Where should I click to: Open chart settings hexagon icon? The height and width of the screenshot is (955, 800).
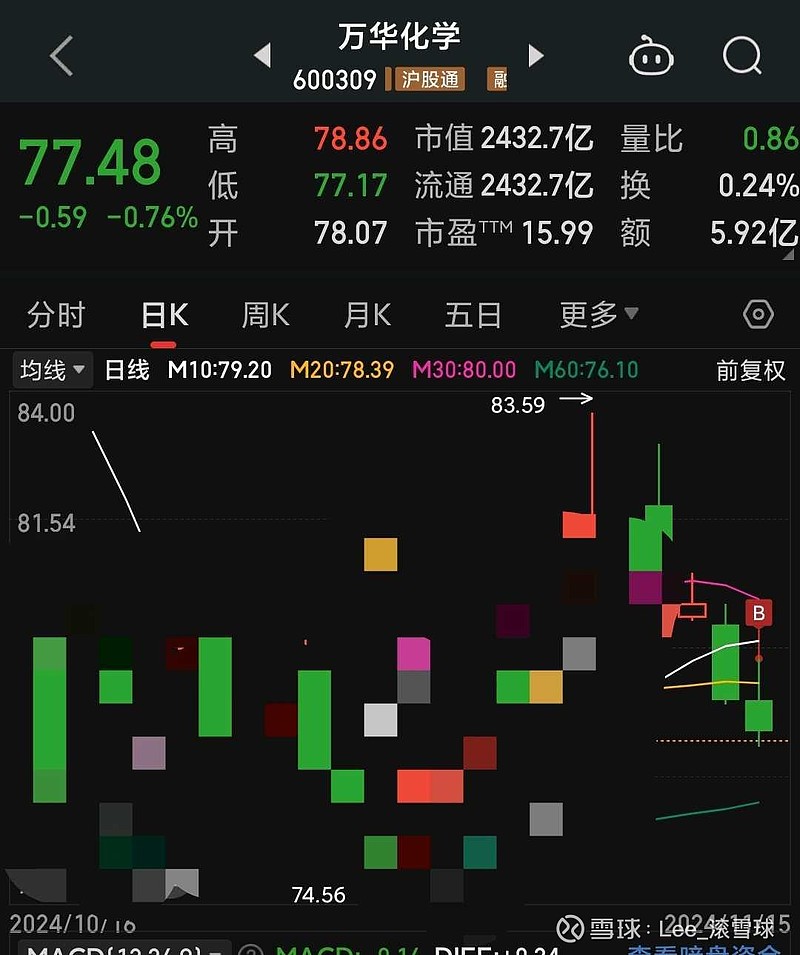pyautogui.click(x=758, y=316)
